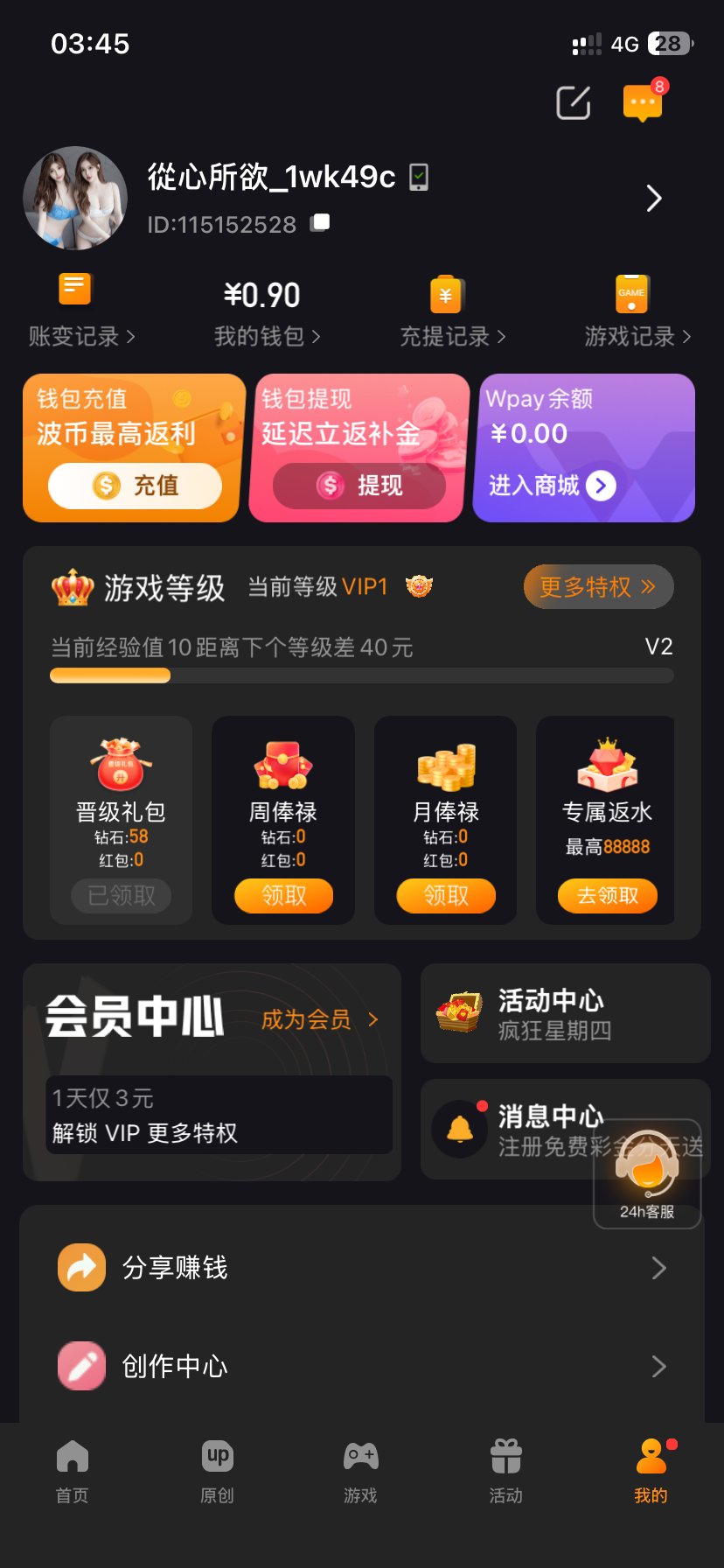Open 游戏记录
Screen dimensions: 724x1568
(x=637, y=336)
